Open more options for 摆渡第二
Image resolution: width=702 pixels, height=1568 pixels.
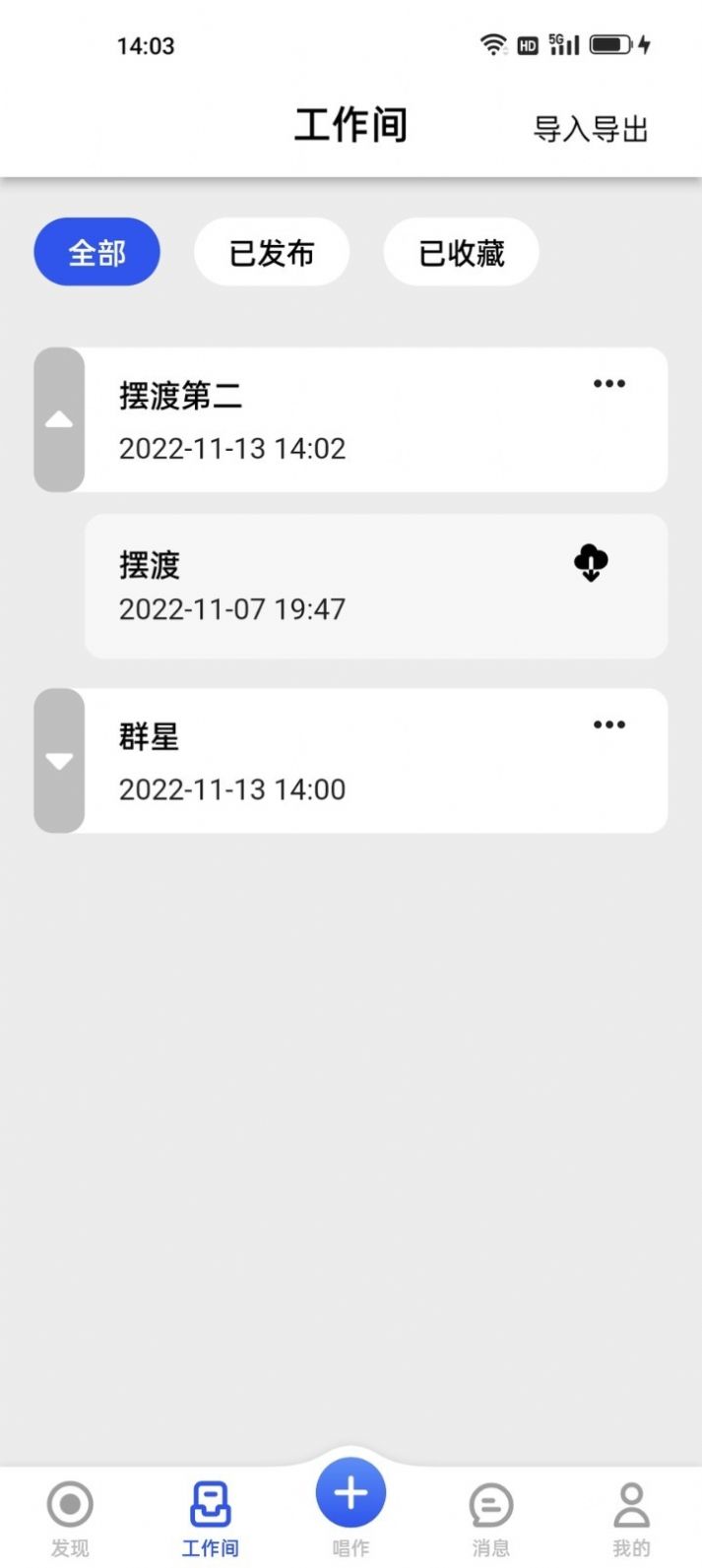click(x=608, y=384)
